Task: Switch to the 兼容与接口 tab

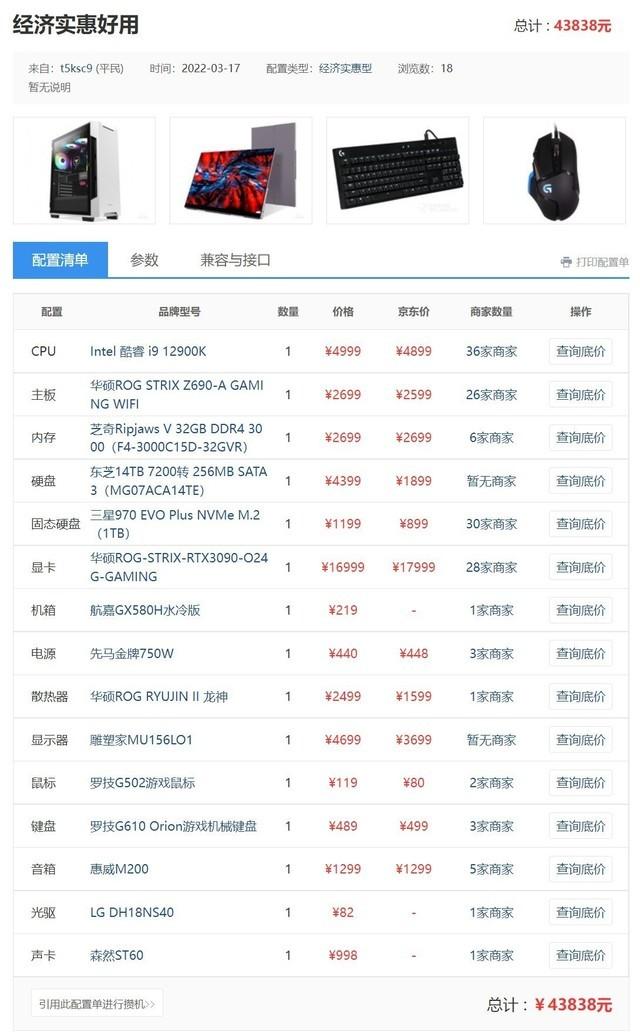Action: tap(235, 260)
